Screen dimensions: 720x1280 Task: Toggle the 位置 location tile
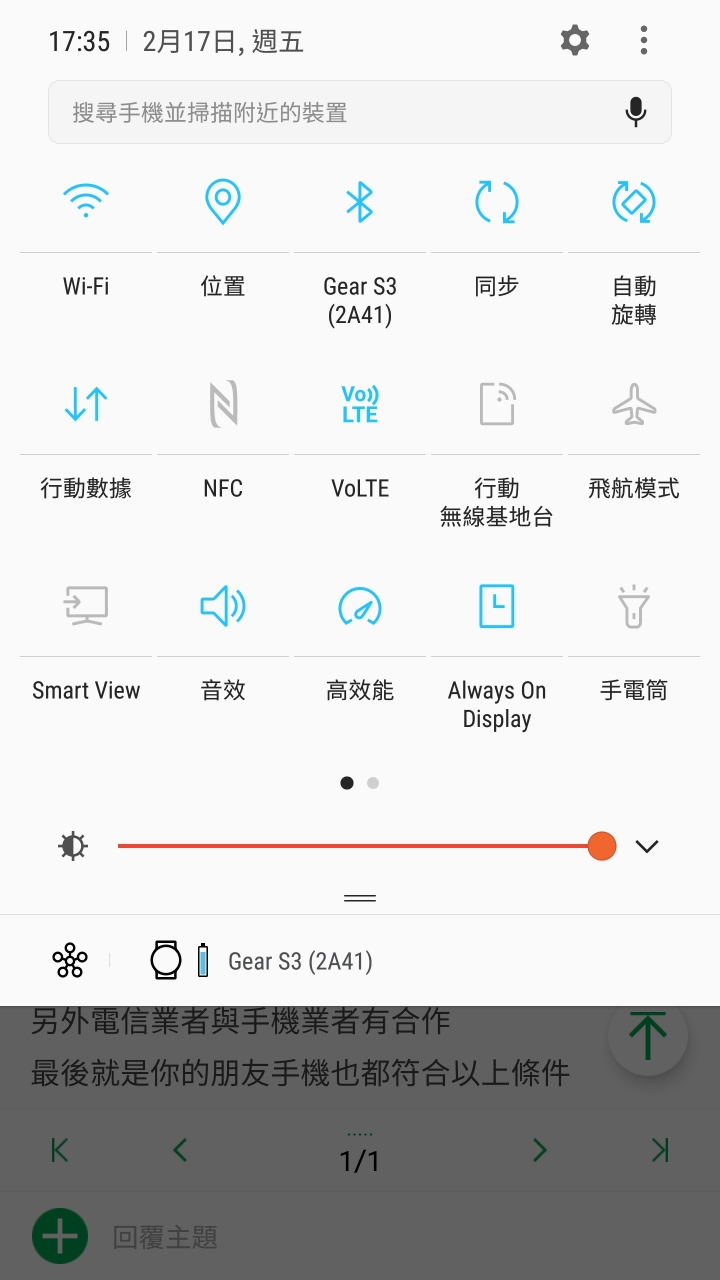[x=223, y=202]
